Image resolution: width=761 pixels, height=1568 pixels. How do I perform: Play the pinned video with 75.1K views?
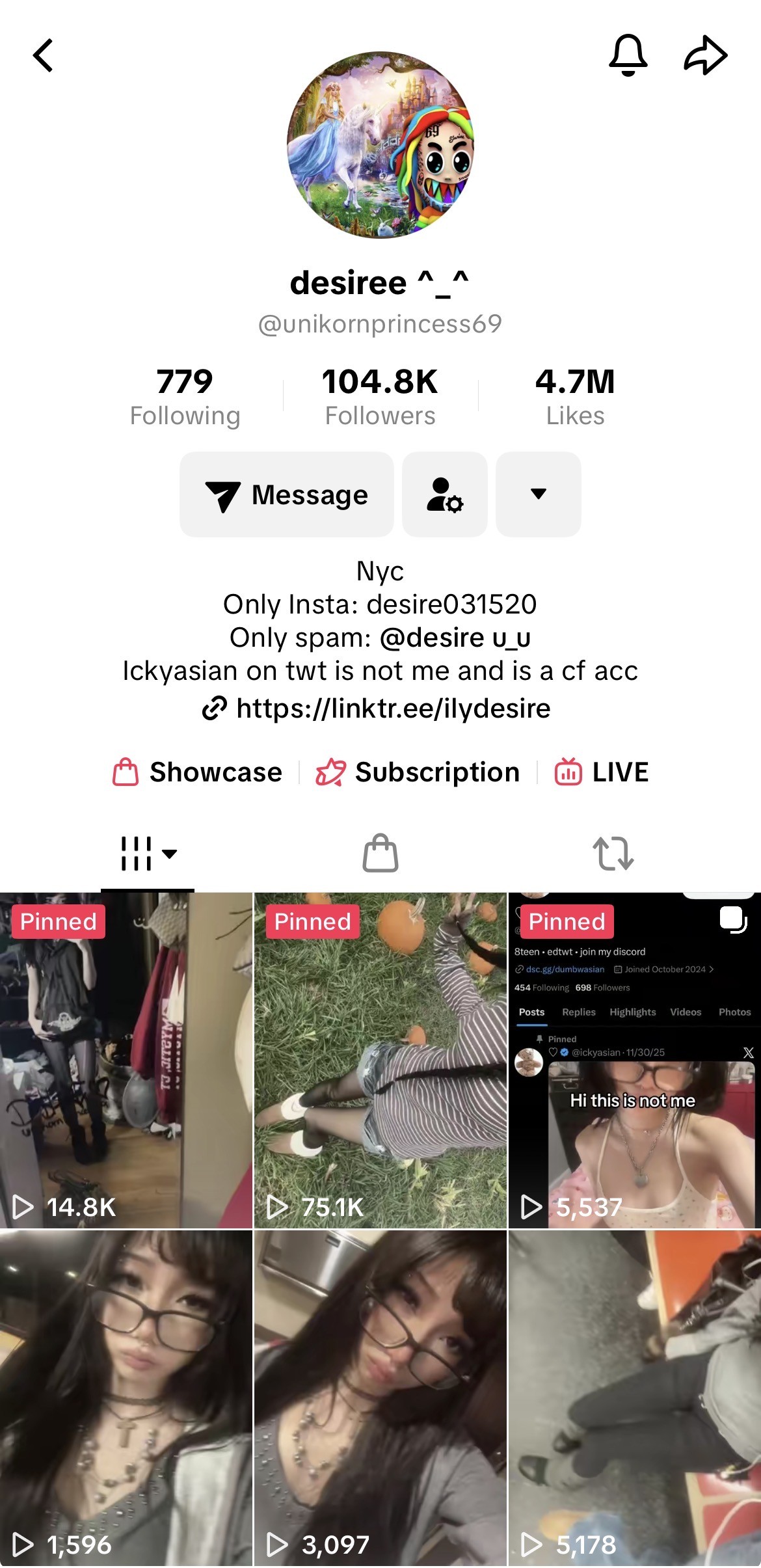pos(380,1061)
